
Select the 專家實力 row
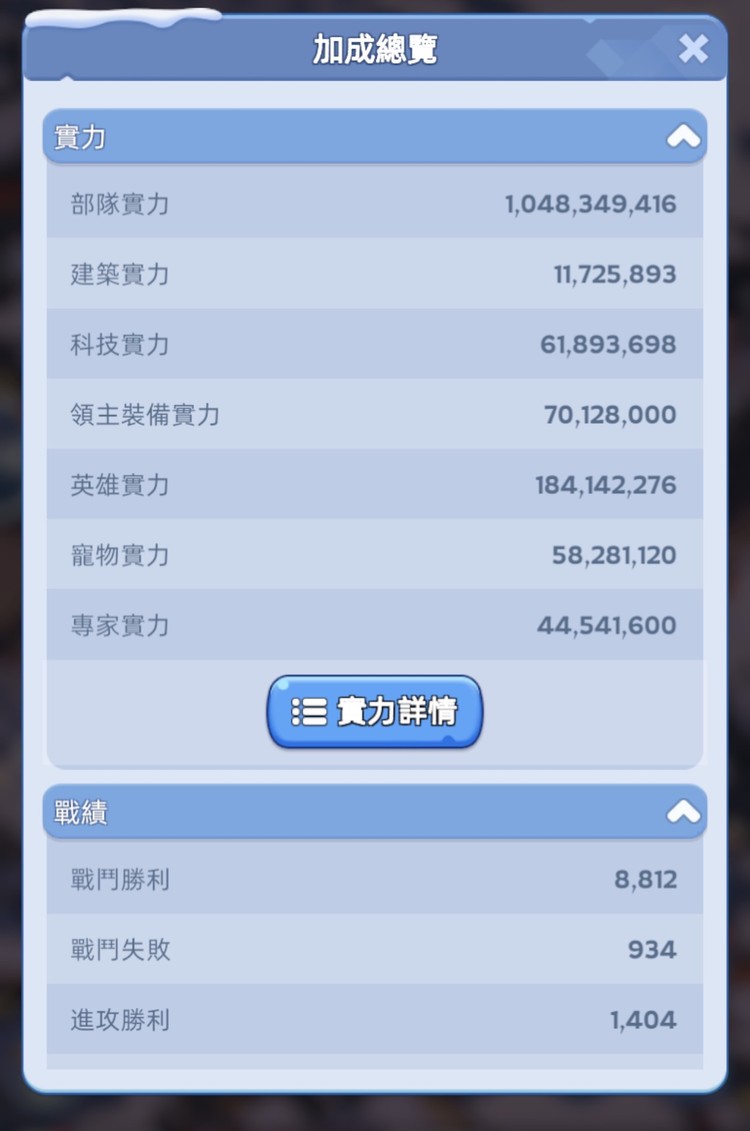click(375, 625)
